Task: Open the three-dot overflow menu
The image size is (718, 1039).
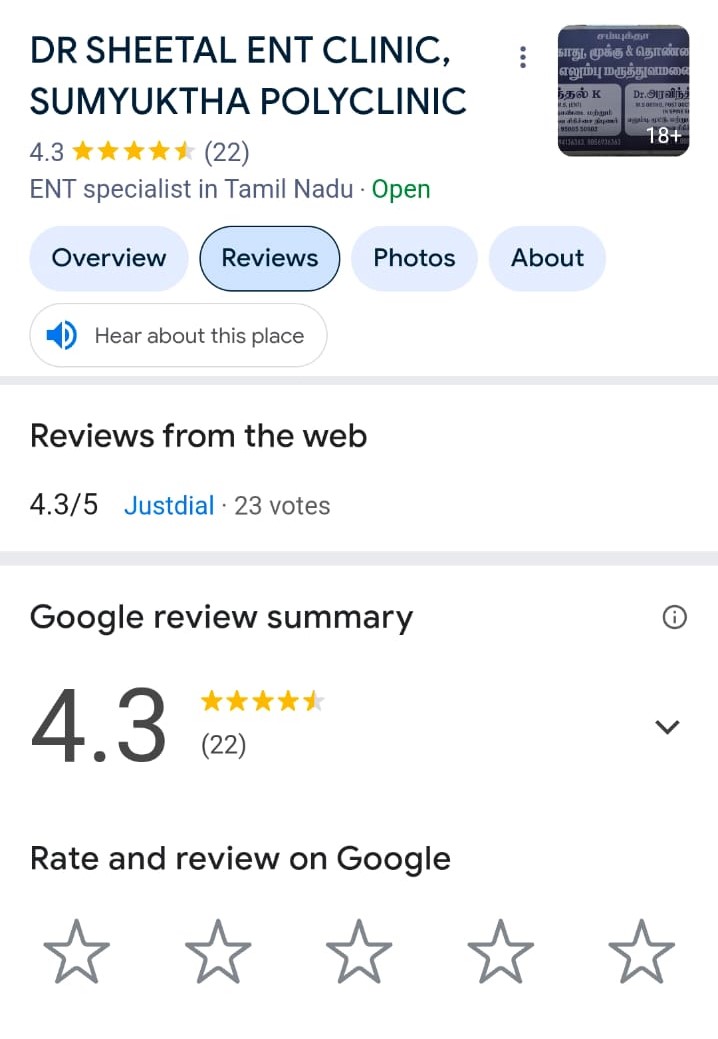Action: point(522,57)
